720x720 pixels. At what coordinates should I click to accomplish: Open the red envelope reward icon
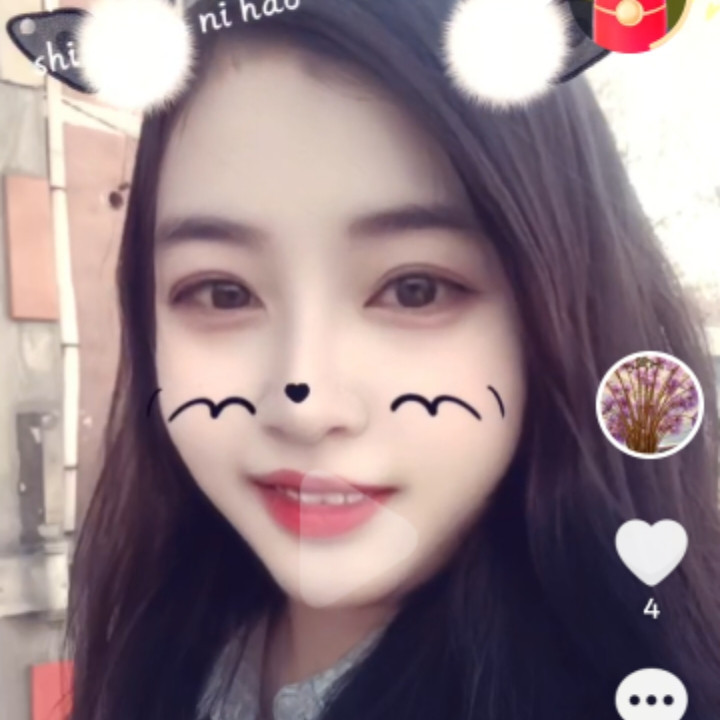click(x=630, y=22)
